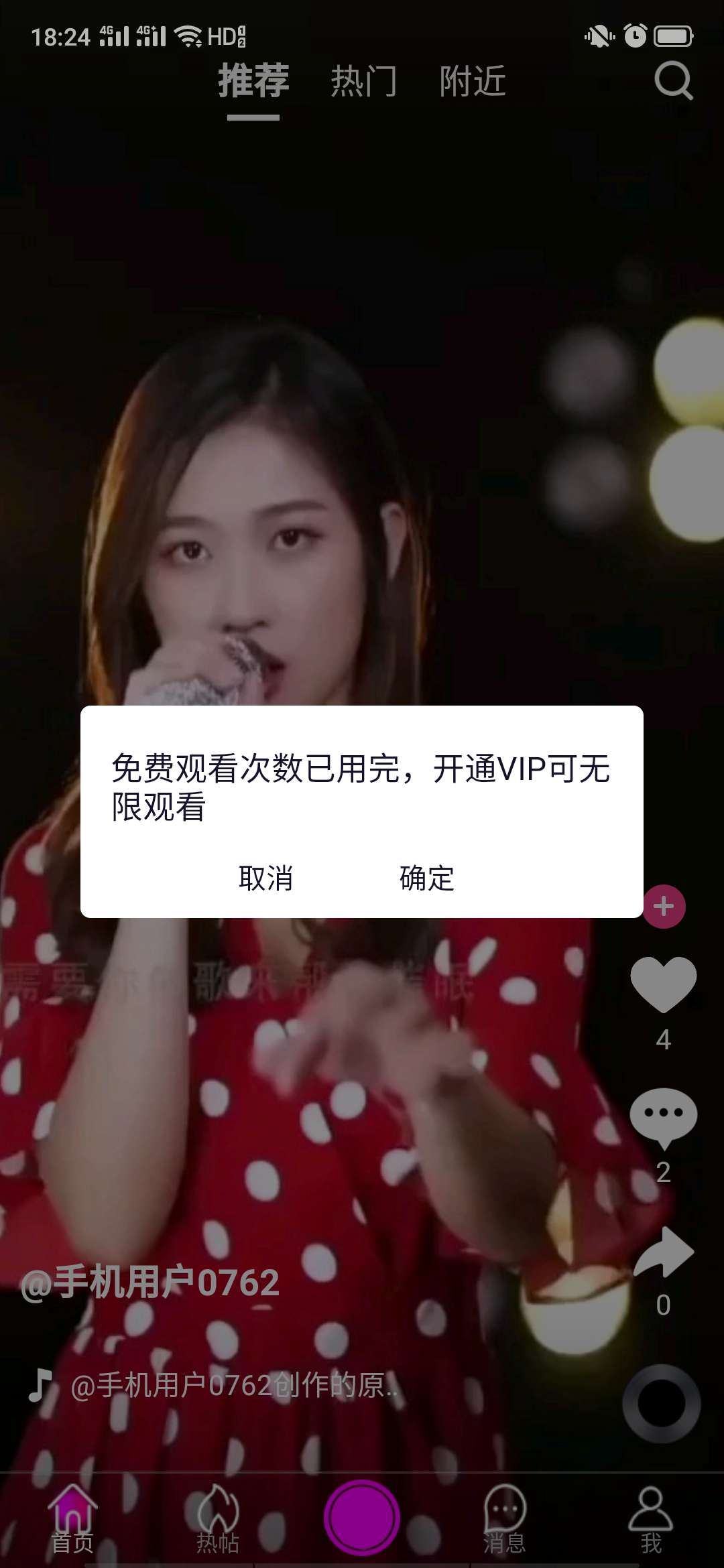Follow the user with the plus button

point(664,907)
